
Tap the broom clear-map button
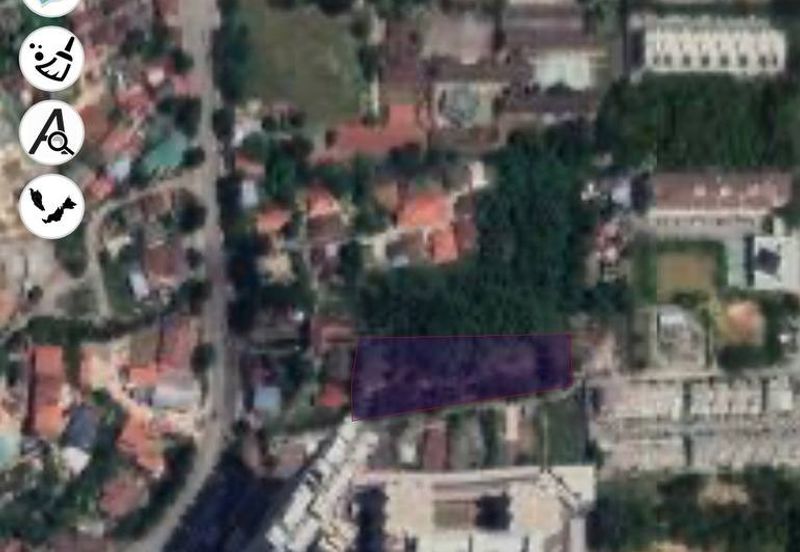[x=51, y=59]
